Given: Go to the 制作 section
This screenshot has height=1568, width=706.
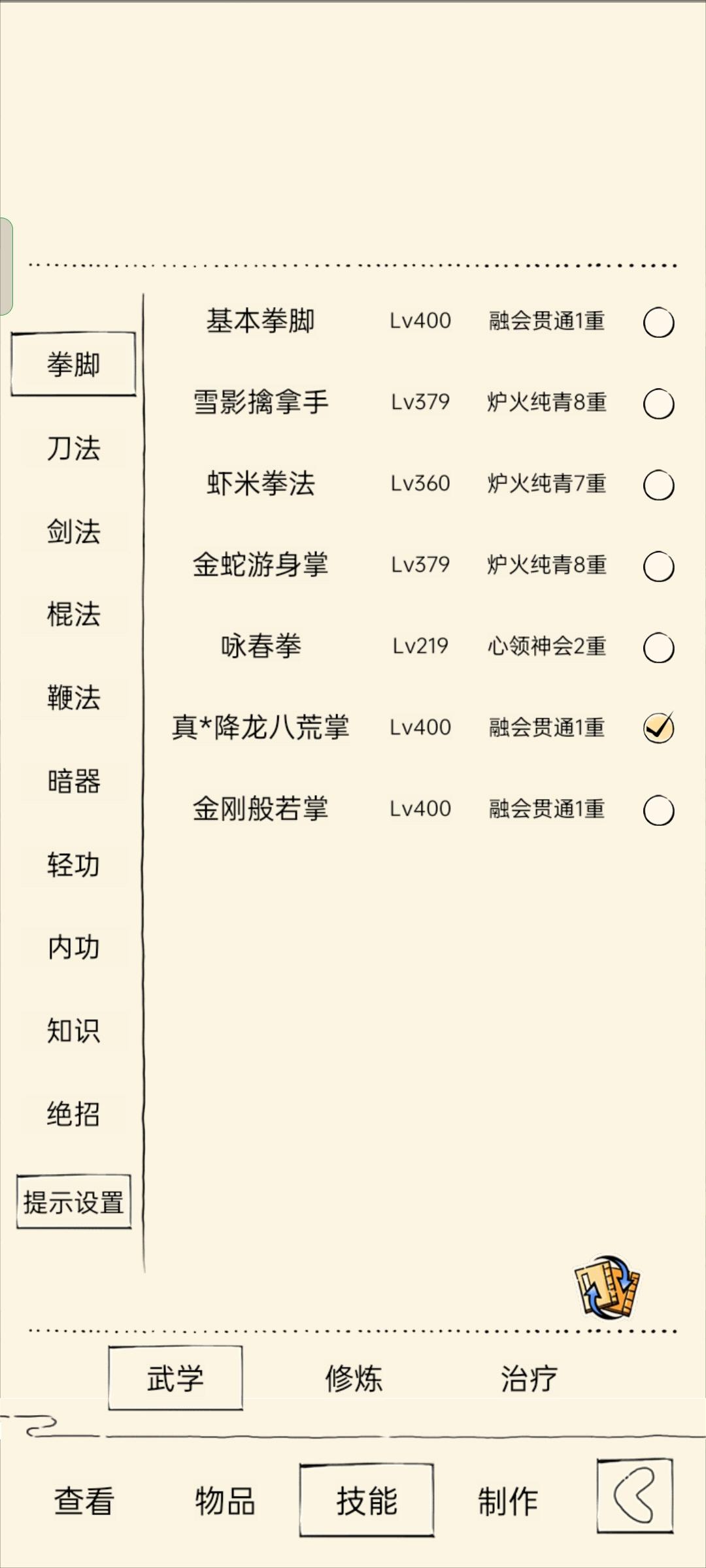Looking at the screenshot, I should tap(508, 1500).
